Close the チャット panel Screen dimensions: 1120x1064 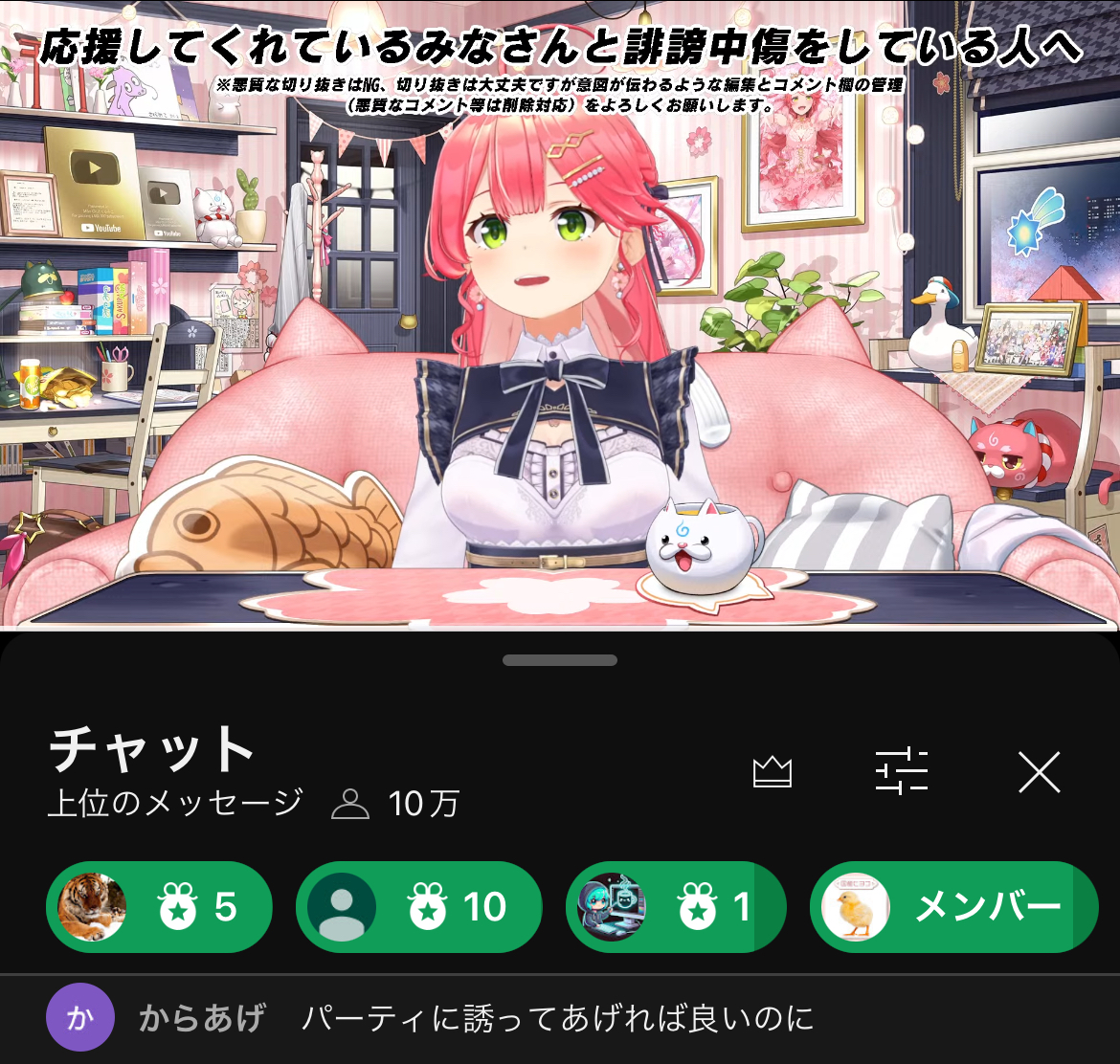1039,772
